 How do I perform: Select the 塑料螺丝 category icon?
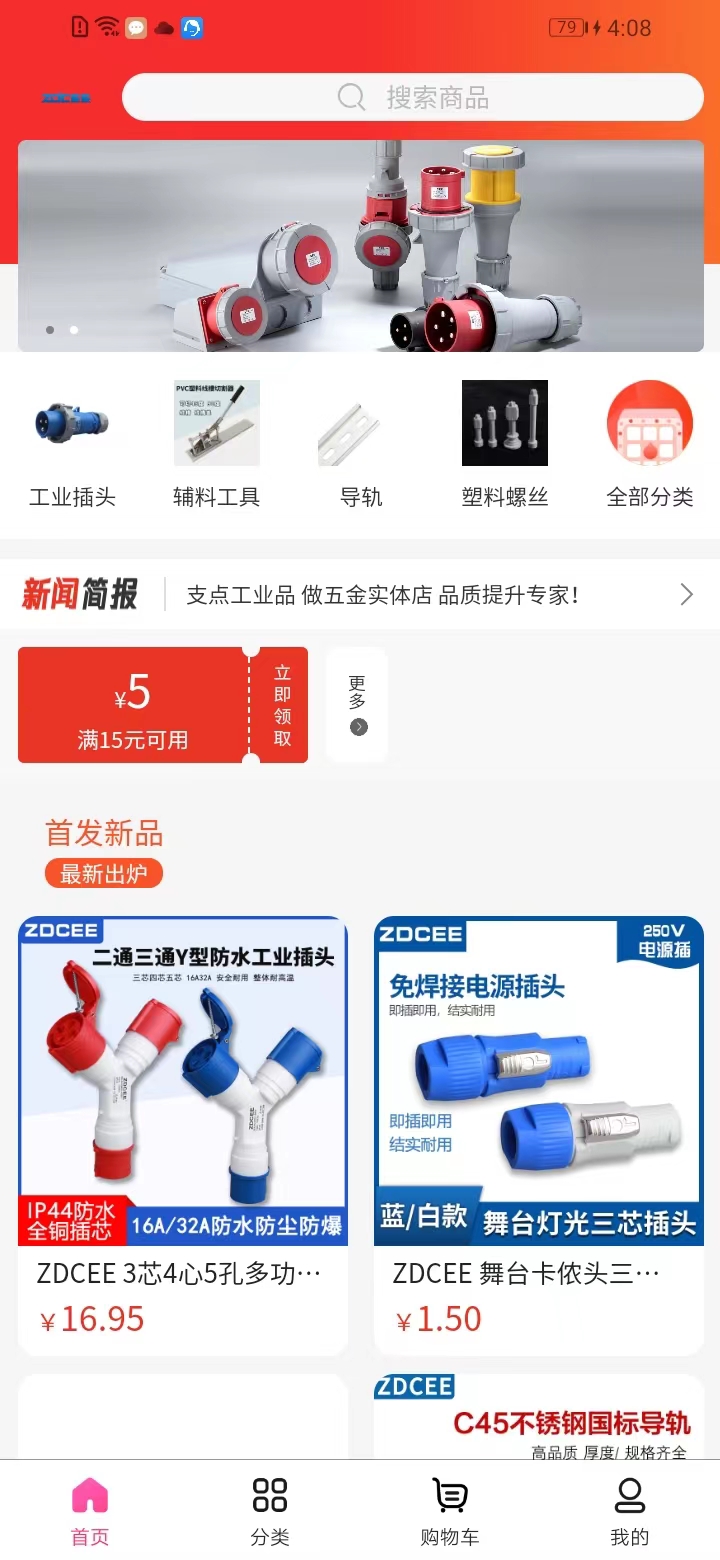click(x=504, y=422)
